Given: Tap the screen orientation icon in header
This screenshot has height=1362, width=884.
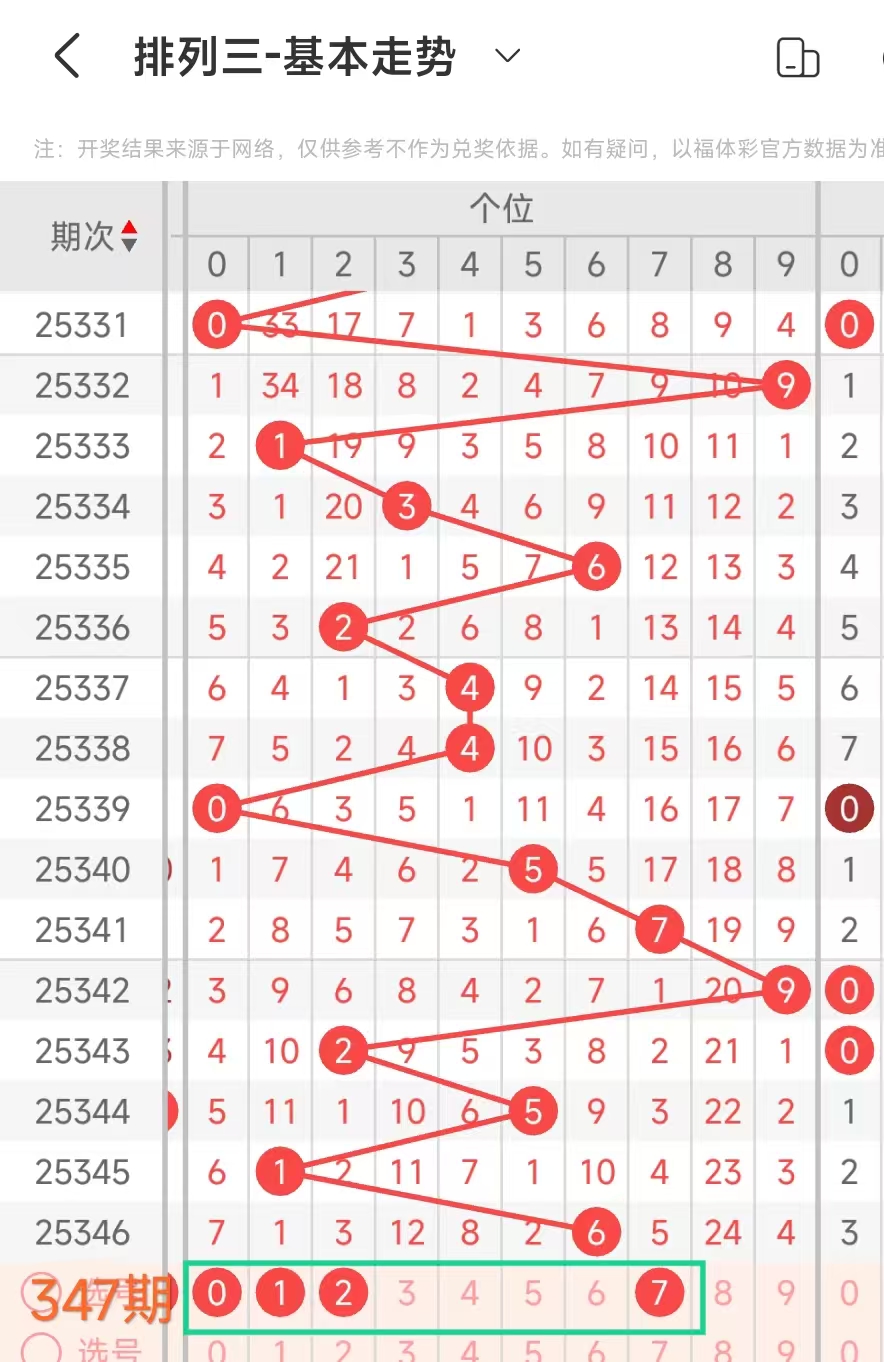Looking at the screenshot, I should (x=797, y=58).
